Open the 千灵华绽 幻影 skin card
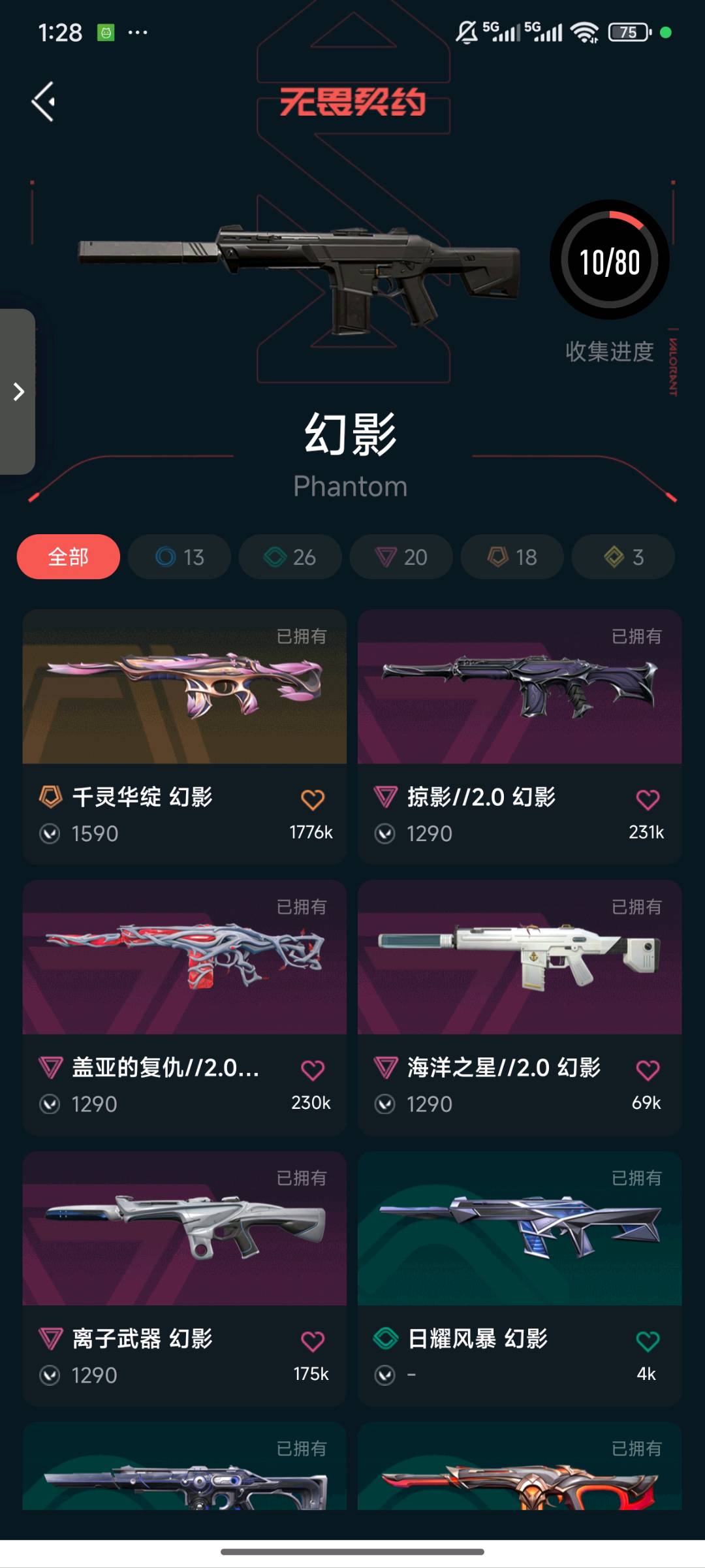The image size is (705, 1568). pos(185,737)
